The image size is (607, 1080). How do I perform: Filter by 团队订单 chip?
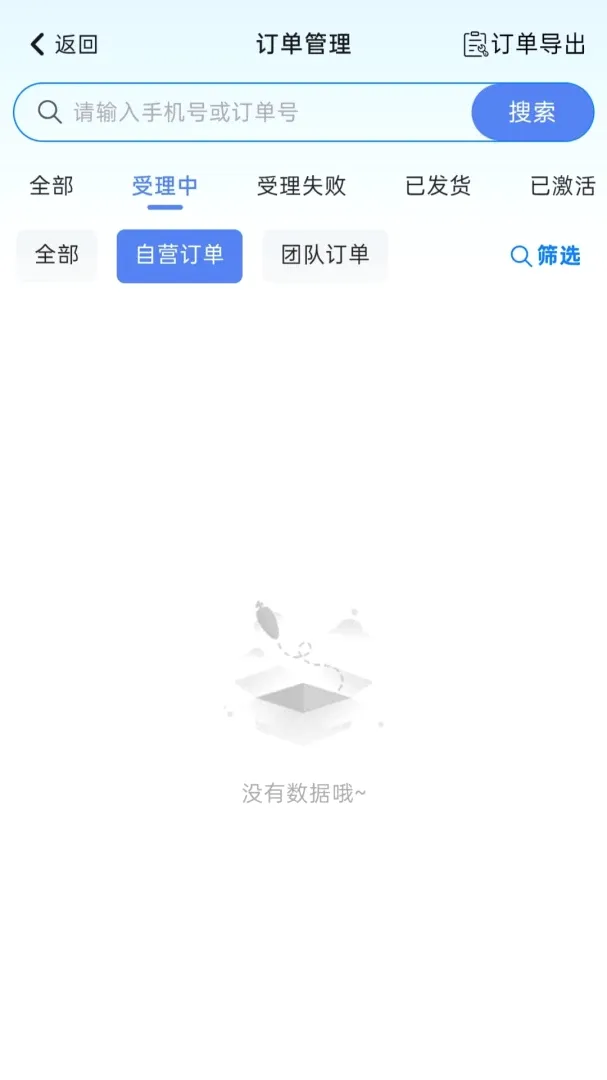(x=325, y=256)
